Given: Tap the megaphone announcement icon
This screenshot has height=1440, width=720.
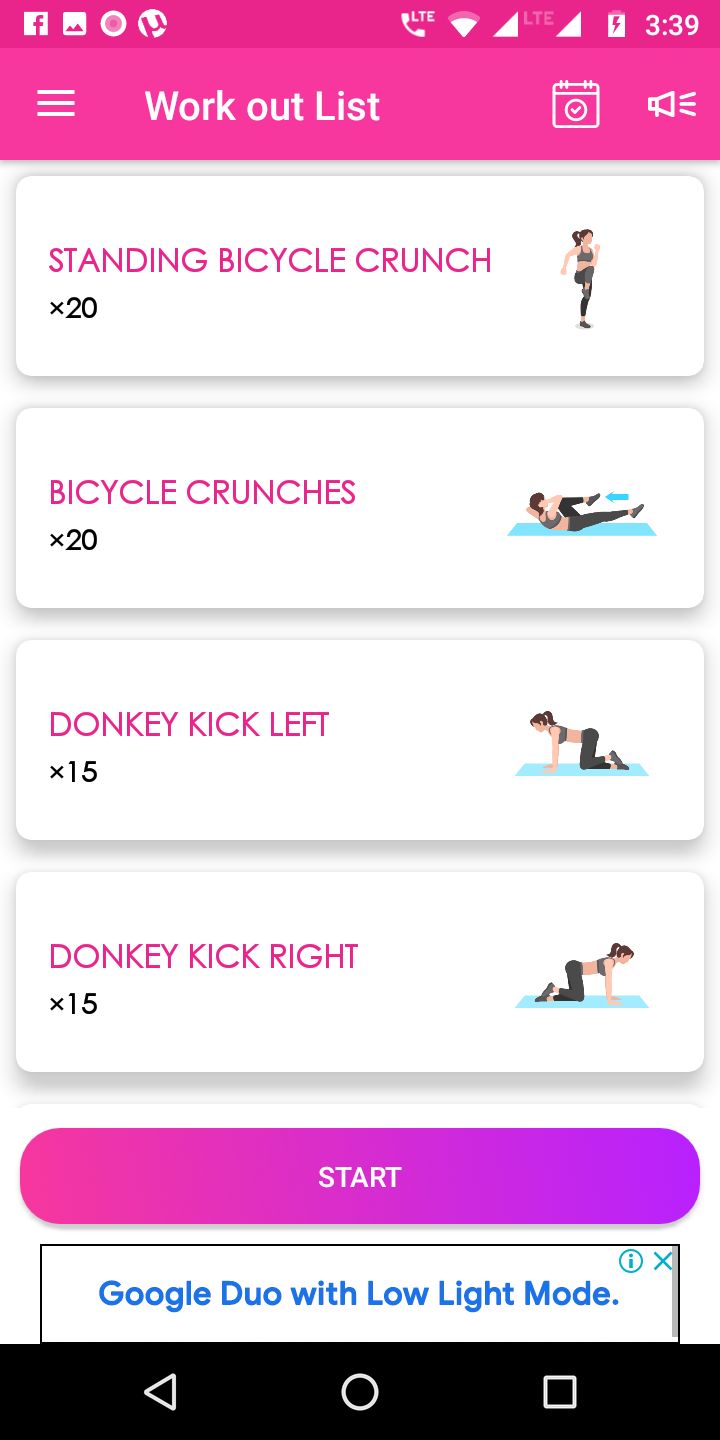Looking at the screenshot, I should [671, 105].
